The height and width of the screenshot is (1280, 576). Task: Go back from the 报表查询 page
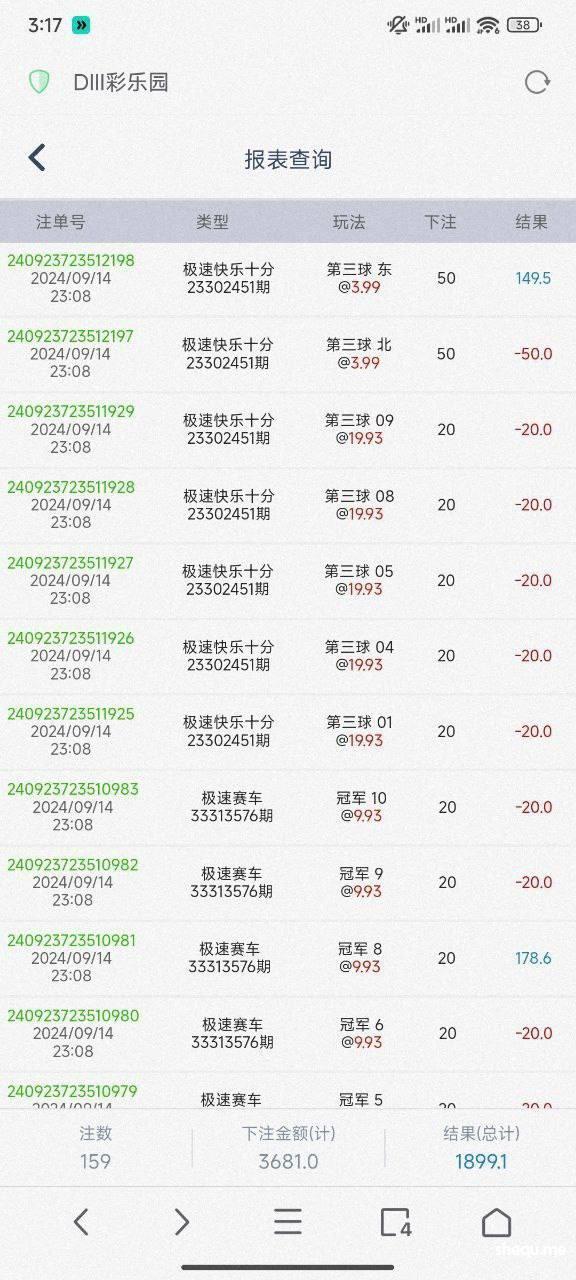click(37, 158)
